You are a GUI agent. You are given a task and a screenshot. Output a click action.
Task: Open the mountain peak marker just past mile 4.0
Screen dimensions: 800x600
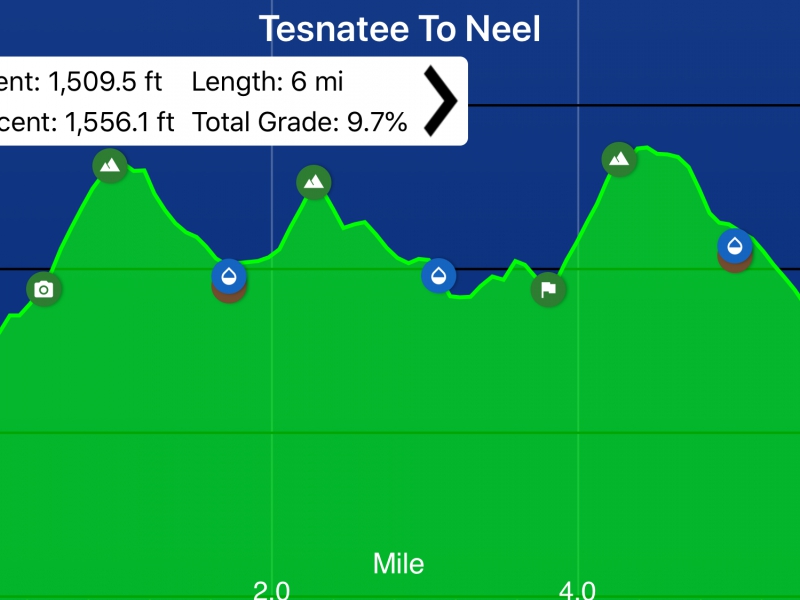619,159
